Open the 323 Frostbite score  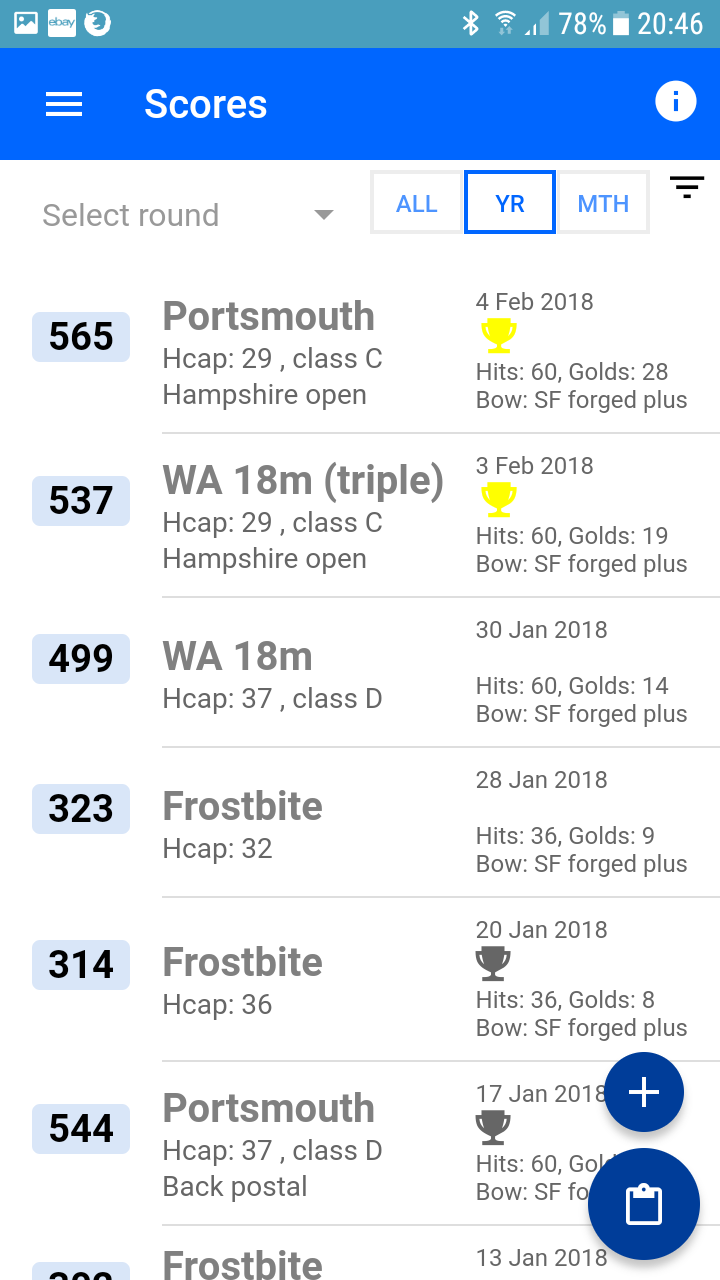(360, 822)
